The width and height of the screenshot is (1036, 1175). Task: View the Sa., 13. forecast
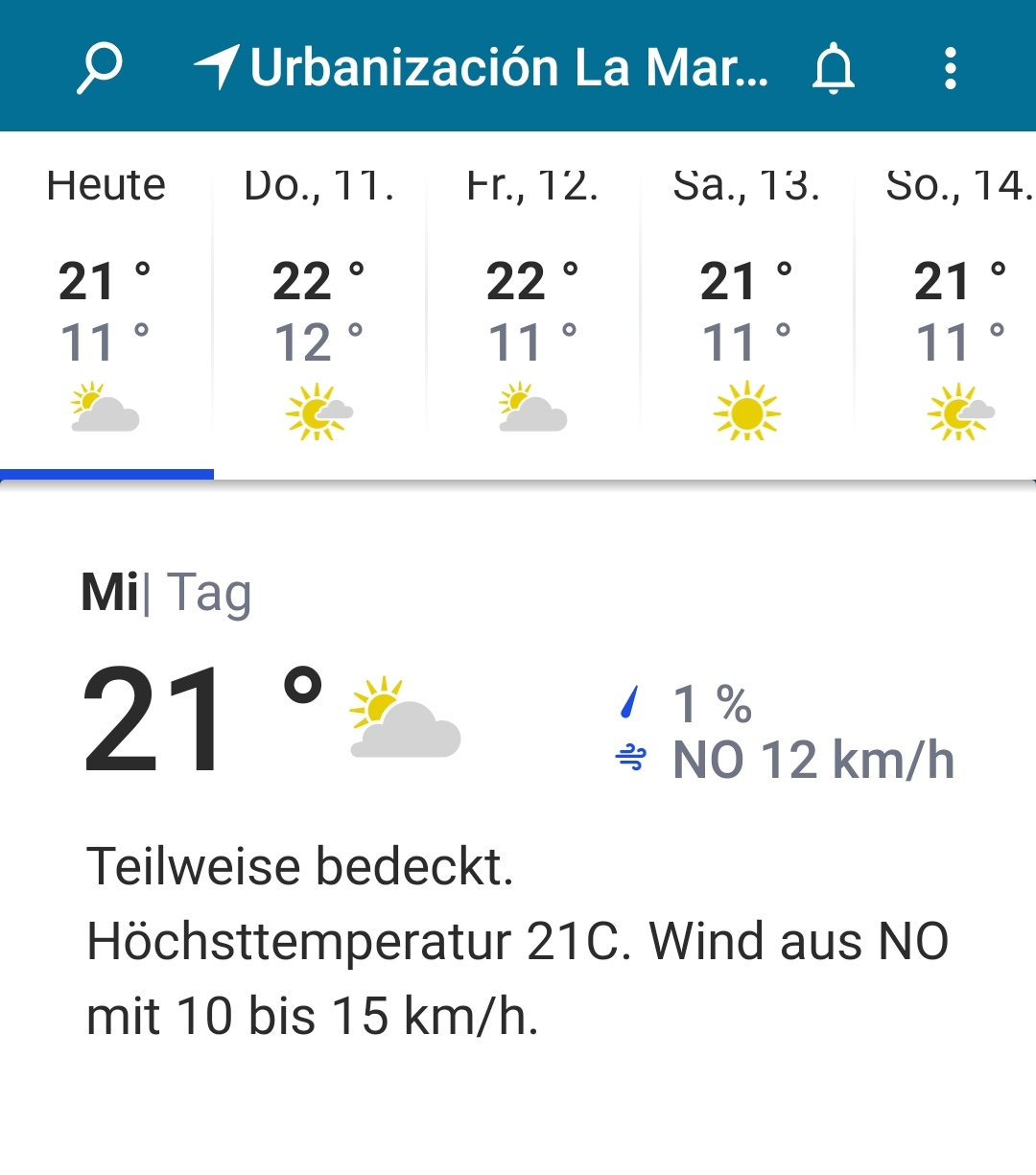pyautogui.click(x=747, y=307)
